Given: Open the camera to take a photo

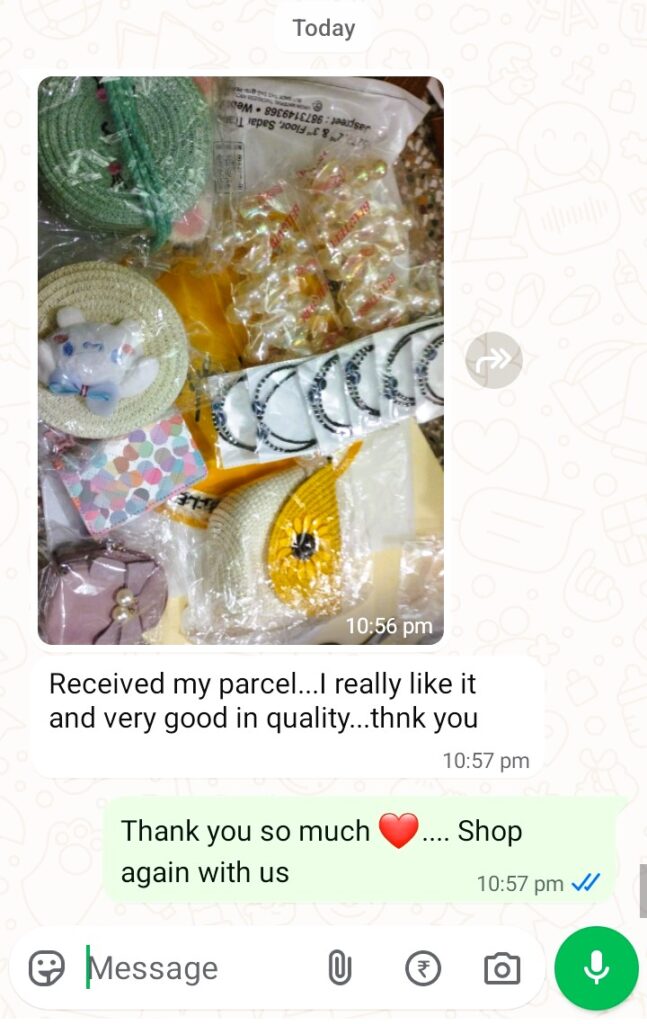Looking at the screenshot, I should 502,968.
